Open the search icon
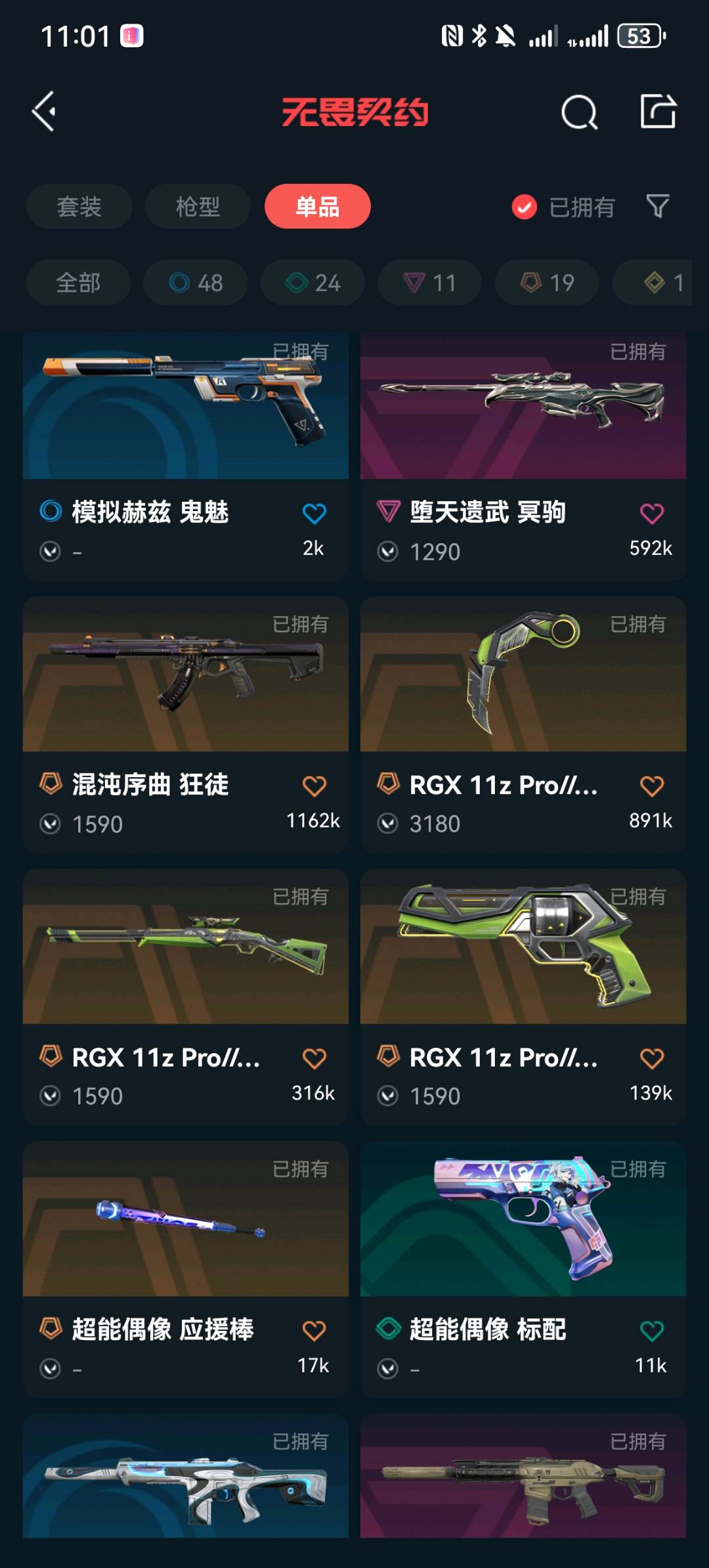Image resolution: width=709 pixels, height=1568 pixels. (579, 112)
